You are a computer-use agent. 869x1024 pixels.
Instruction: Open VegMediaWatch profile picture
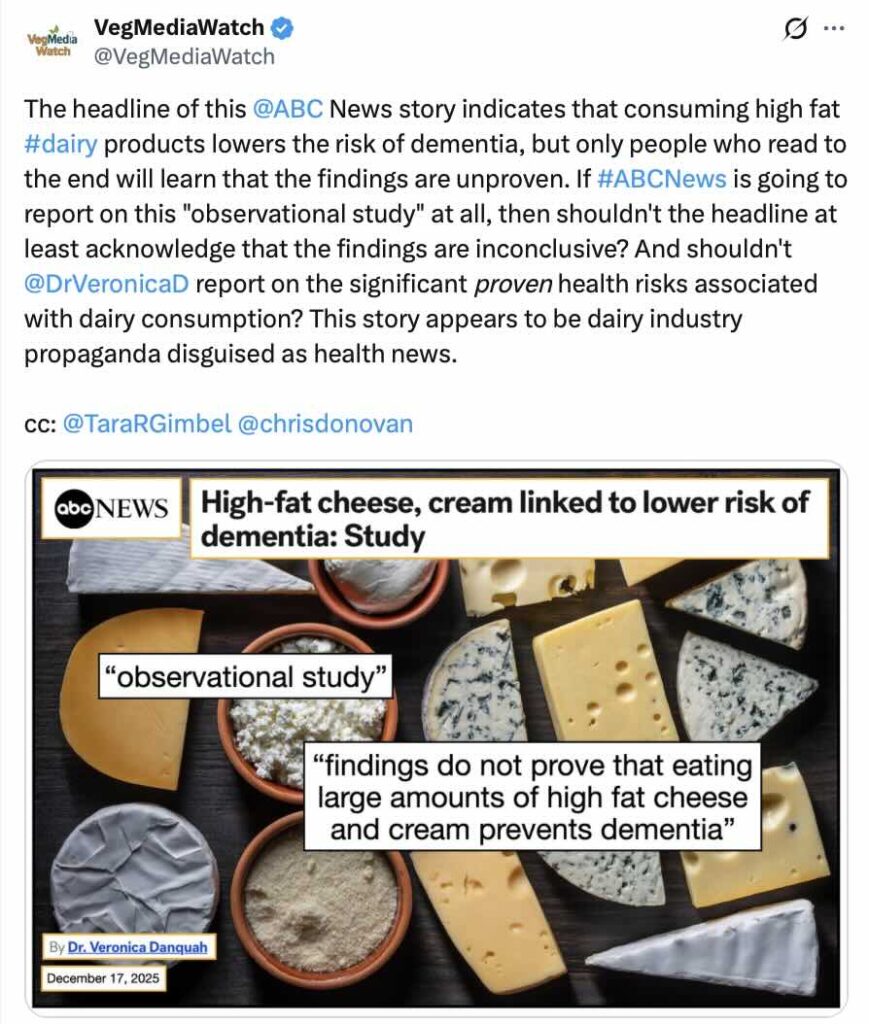[x=51, y=43]
